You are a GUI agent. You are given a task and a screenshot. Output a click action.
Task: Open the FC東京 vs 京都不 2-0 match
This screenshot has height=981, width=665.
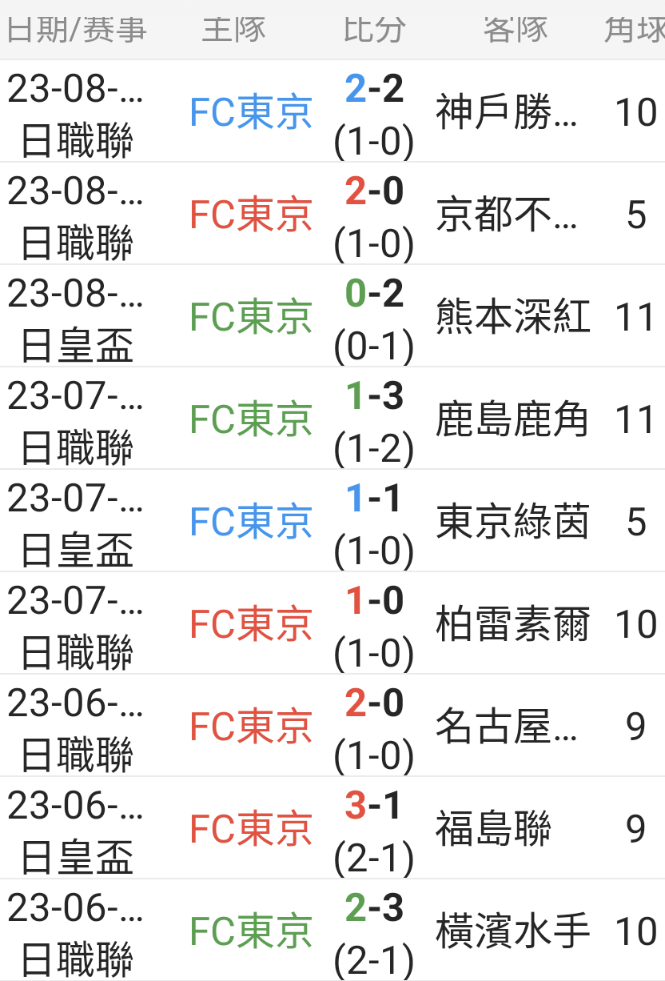(x=372, y=214)
